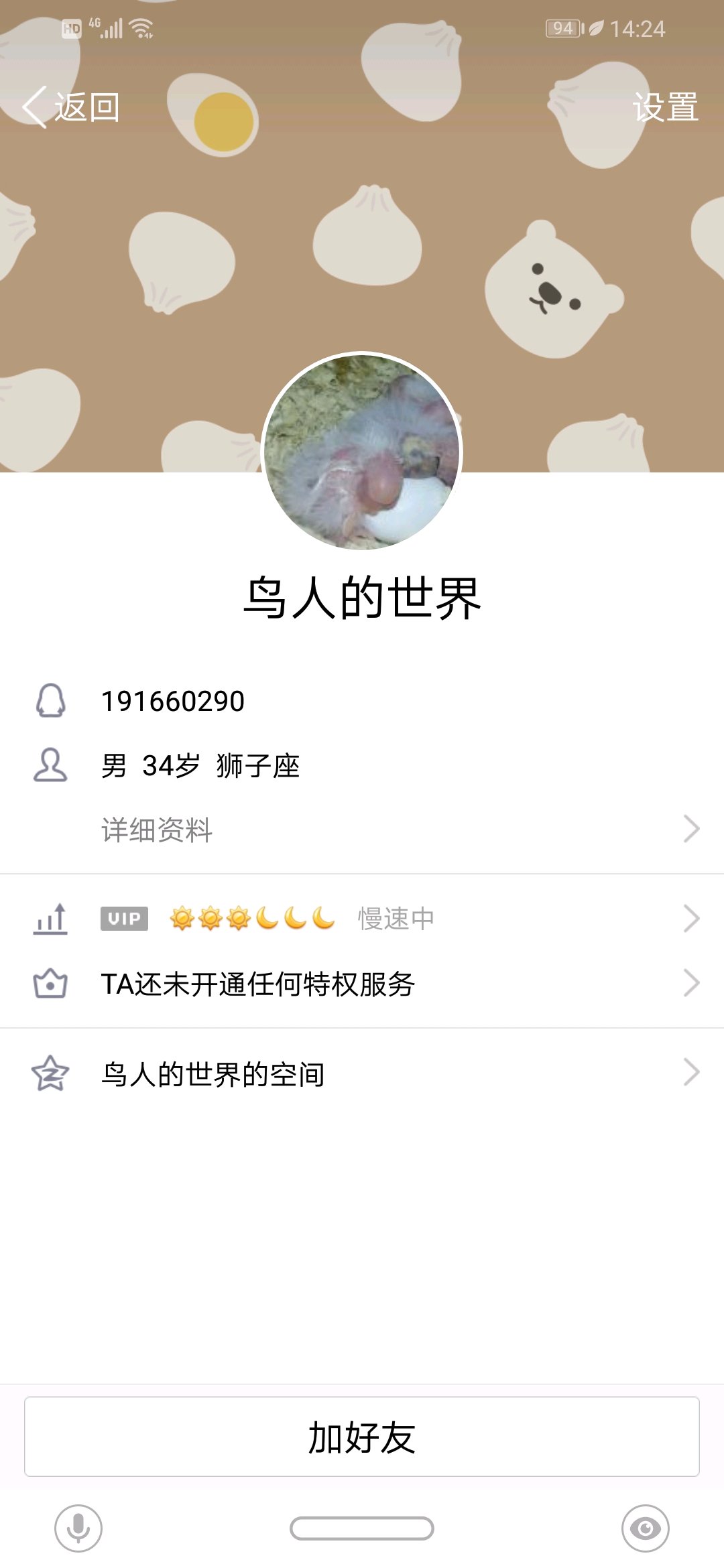Screen dimensions: 724x1568
Task: Open 鸟人的世界的空间
Action: click(362, 1073)
